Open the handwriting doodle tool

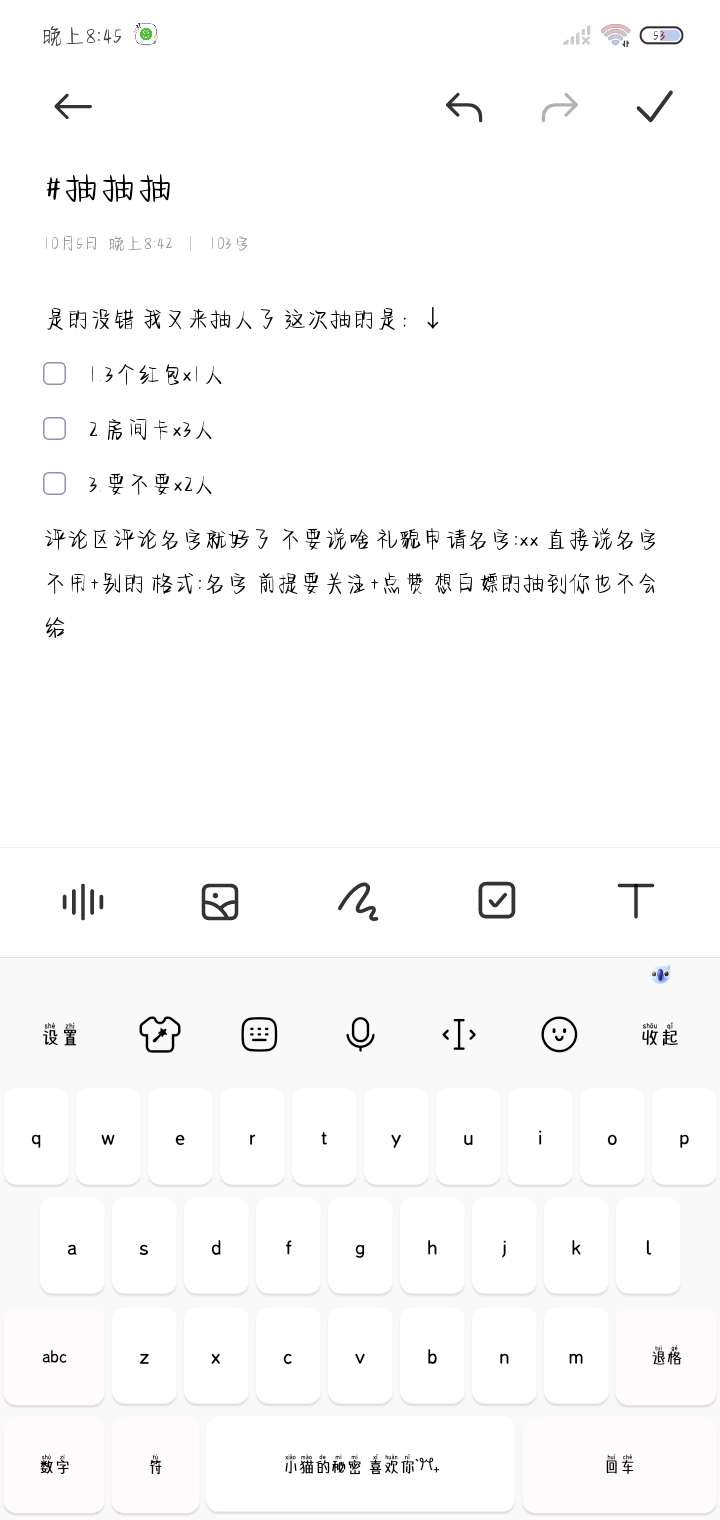(x=358, y=902)
